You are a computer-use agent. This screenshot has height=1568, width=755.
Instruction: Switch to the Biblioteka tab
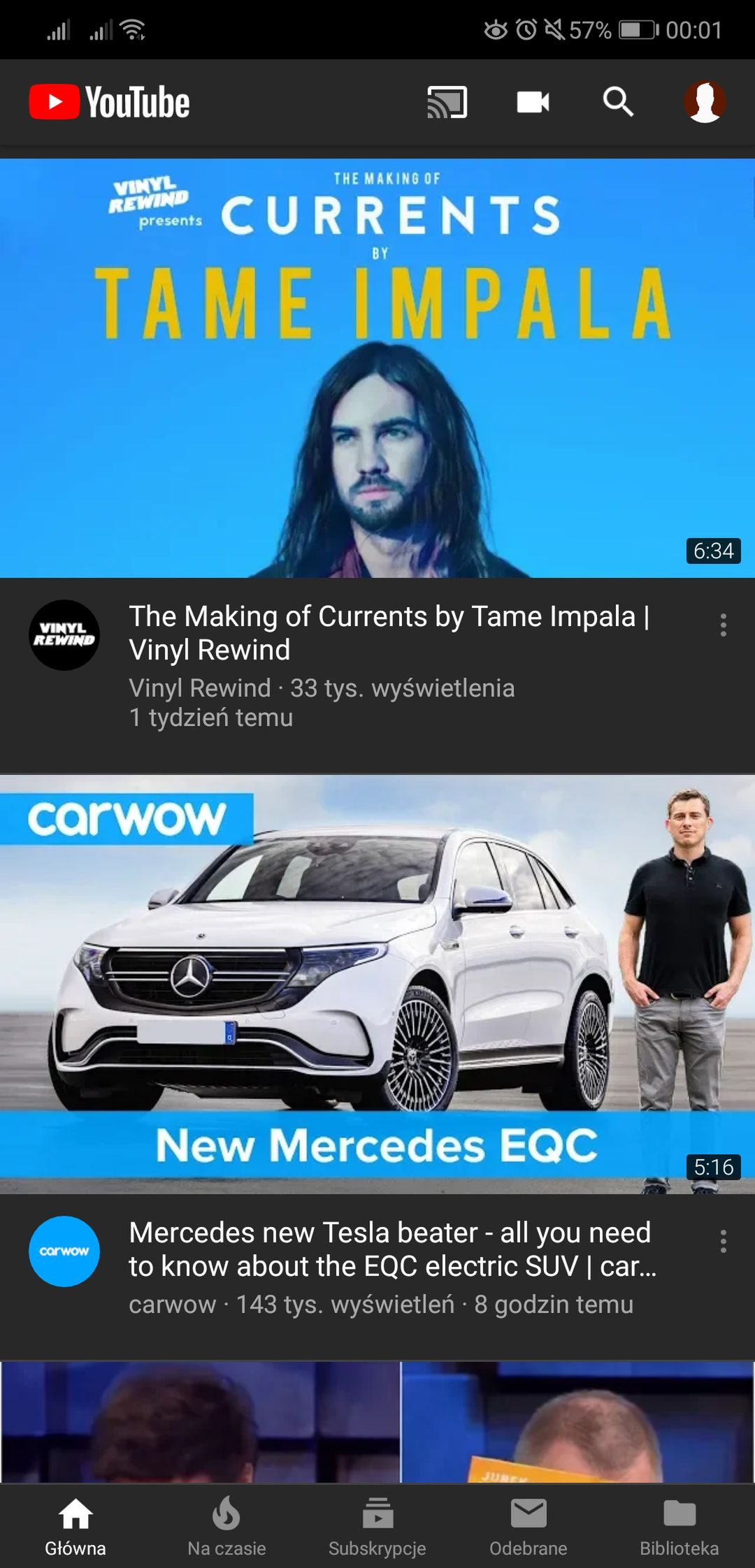pyautogui.click(x=679, y=1527)
